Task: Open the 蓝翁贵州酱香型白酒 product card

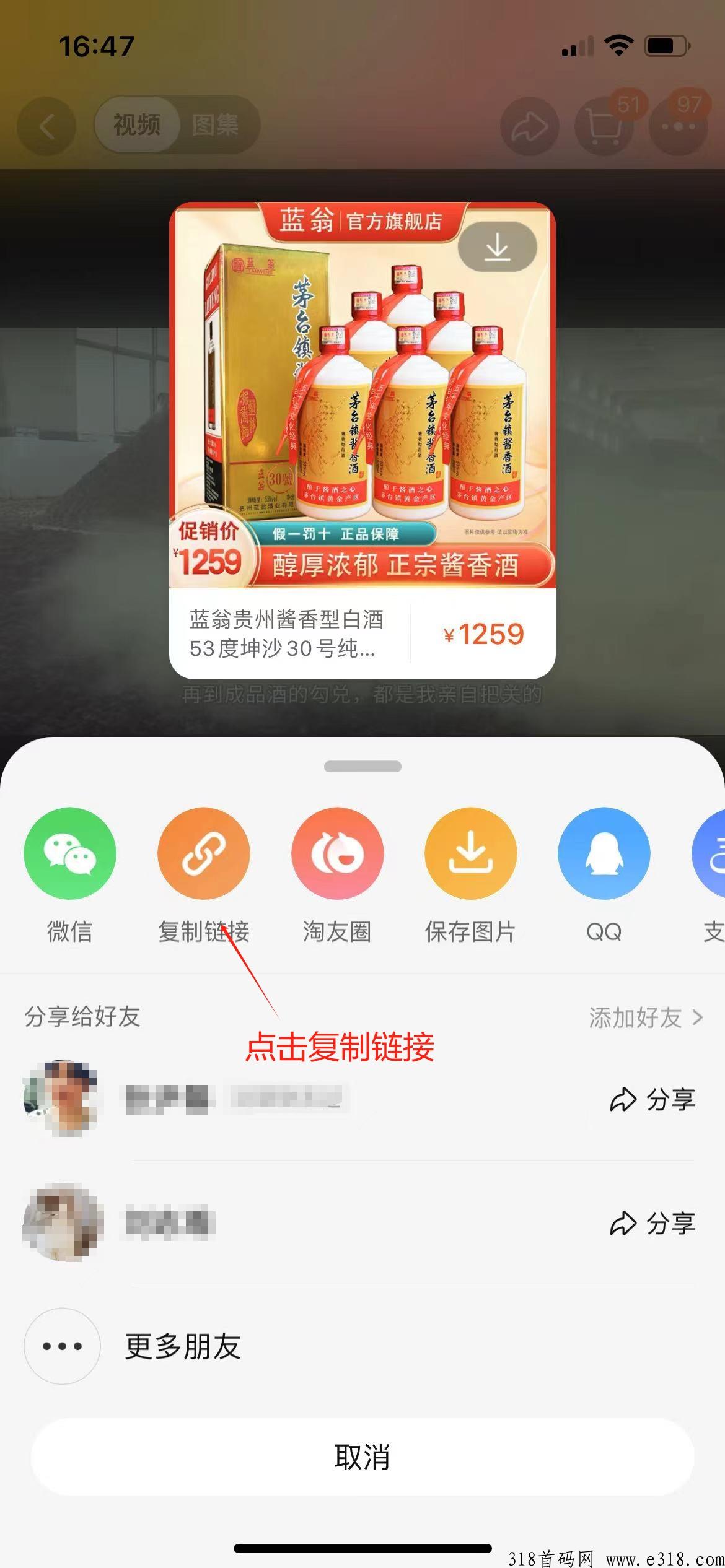Action: [x=362, y=634]
